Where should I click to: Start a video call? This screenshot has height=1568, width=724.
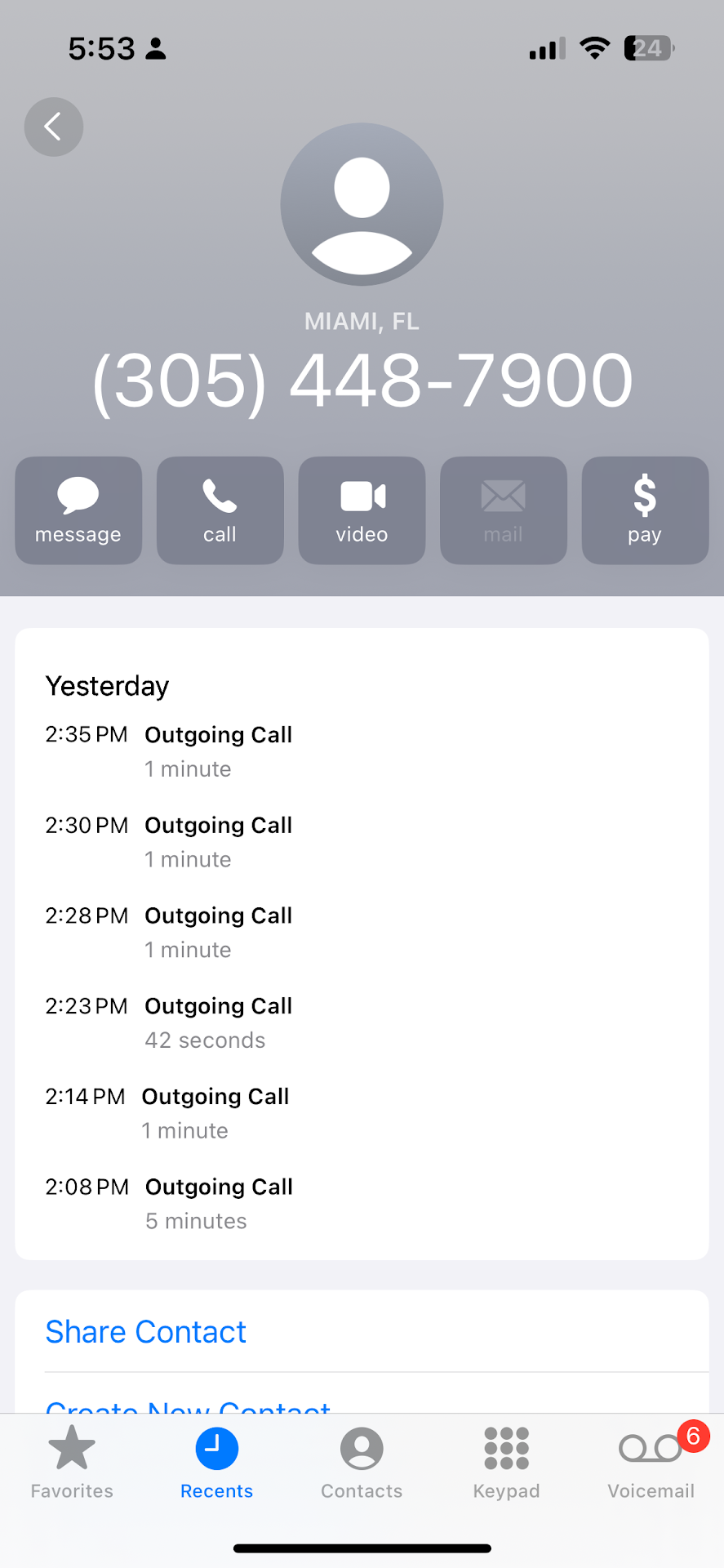pyautogui.click(x=362, y=510)
